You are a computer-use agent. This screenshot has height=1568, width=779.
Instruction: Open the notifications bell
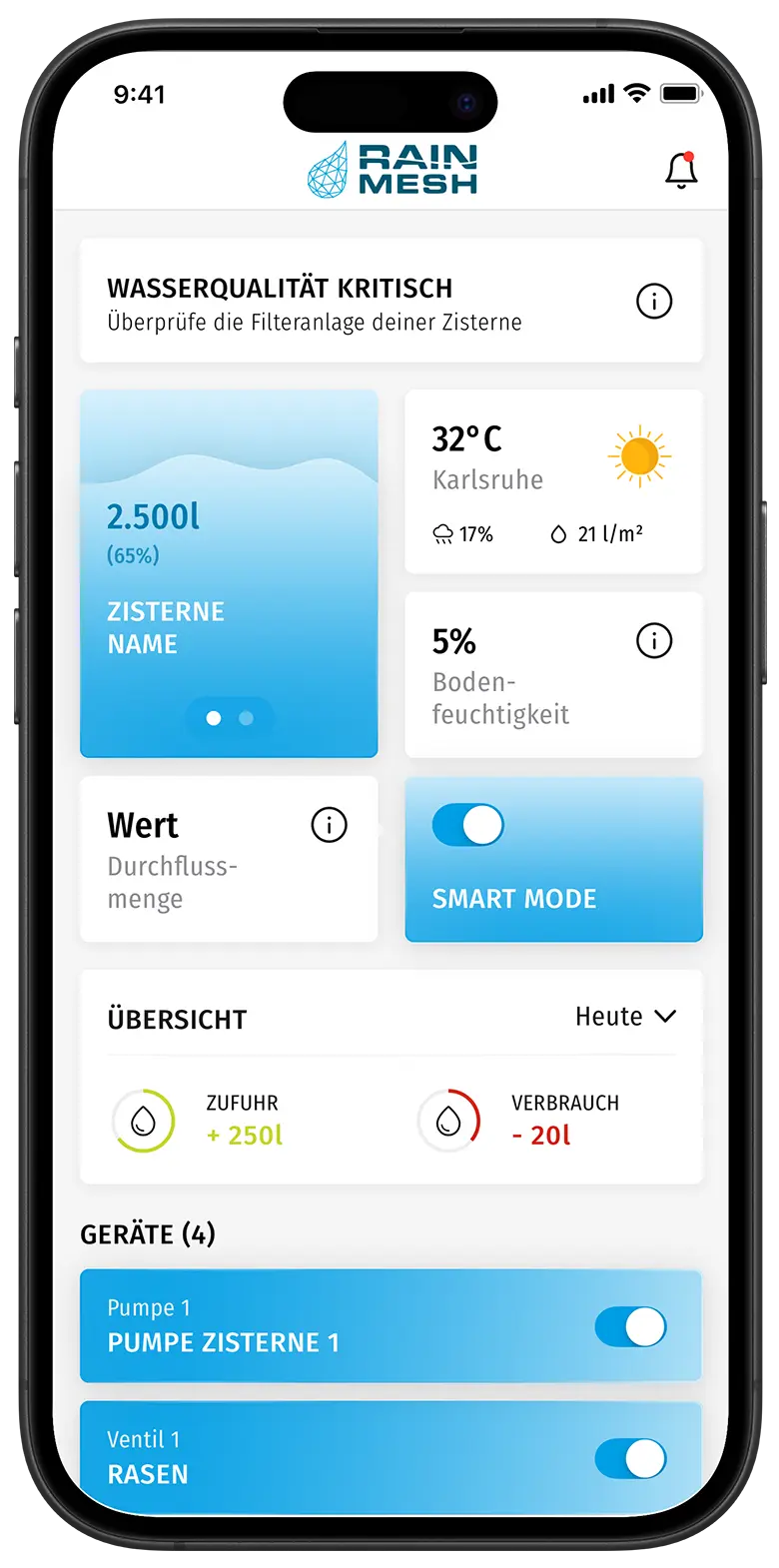(681, 171)
